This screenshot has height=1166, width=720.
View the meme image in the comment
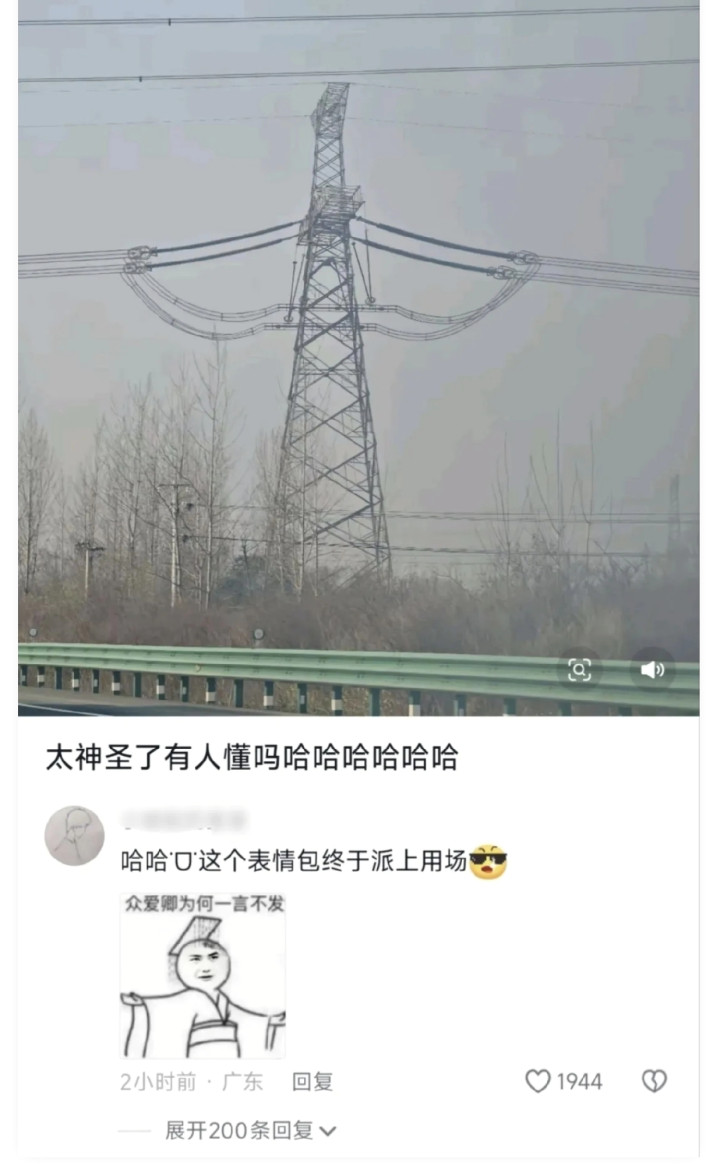pyautogui.click(x=203, y=976)
